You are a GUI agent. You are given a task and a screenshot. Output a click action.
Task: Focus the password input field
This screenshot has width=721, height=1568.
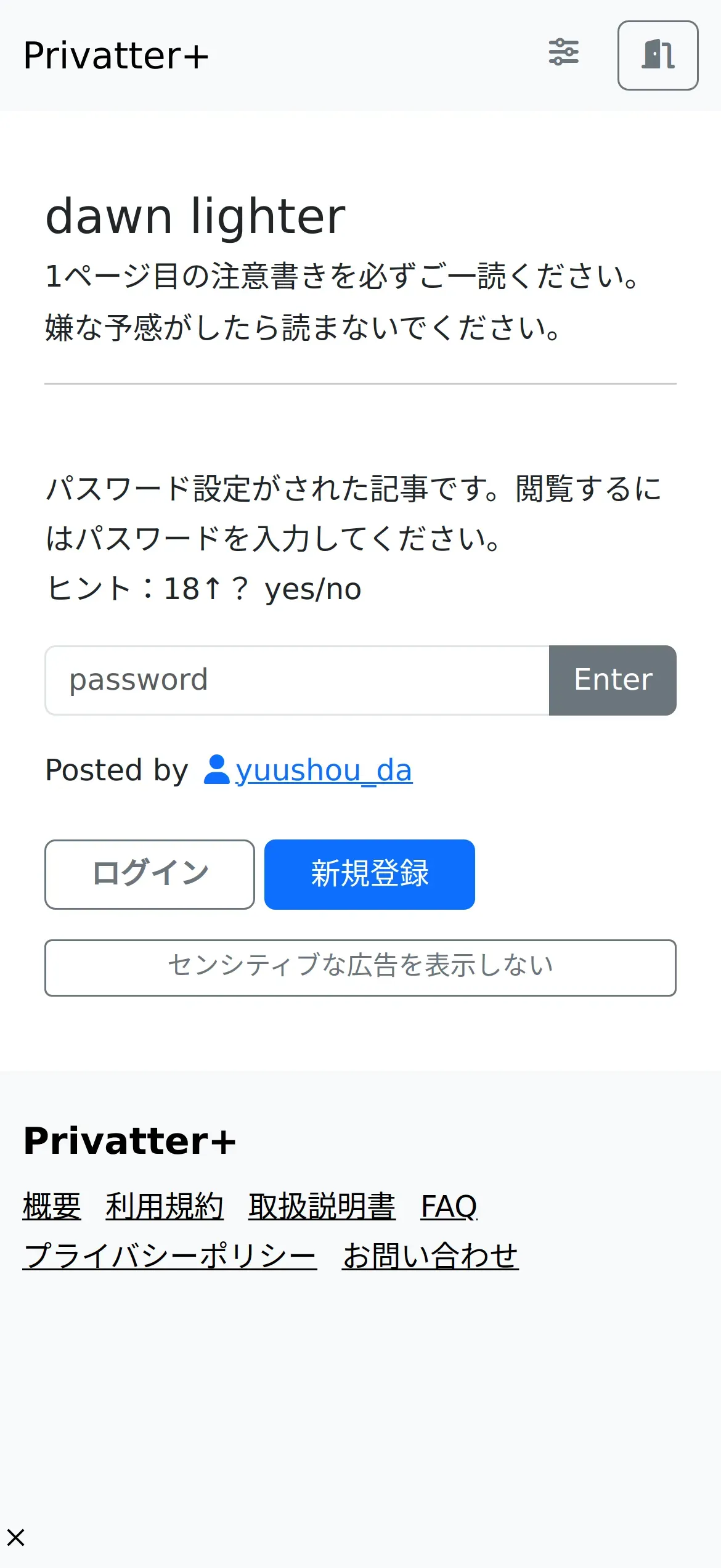pyautogui.click(x=297, y=680)
